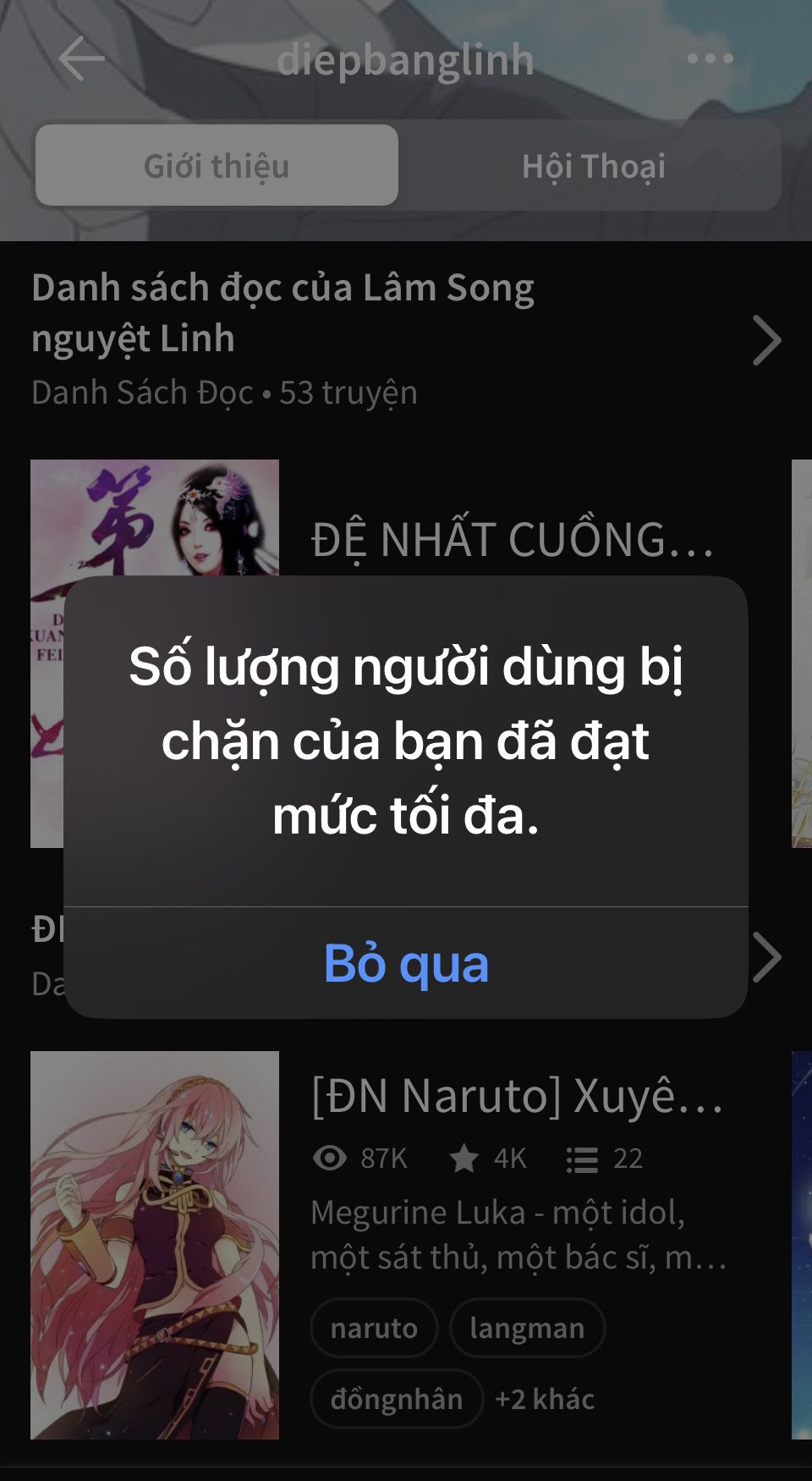The height and width of the screenshot is (1481, 812).
Task: Open Danh sách đọc của Lâm Song list
Action: coord(406,340)
